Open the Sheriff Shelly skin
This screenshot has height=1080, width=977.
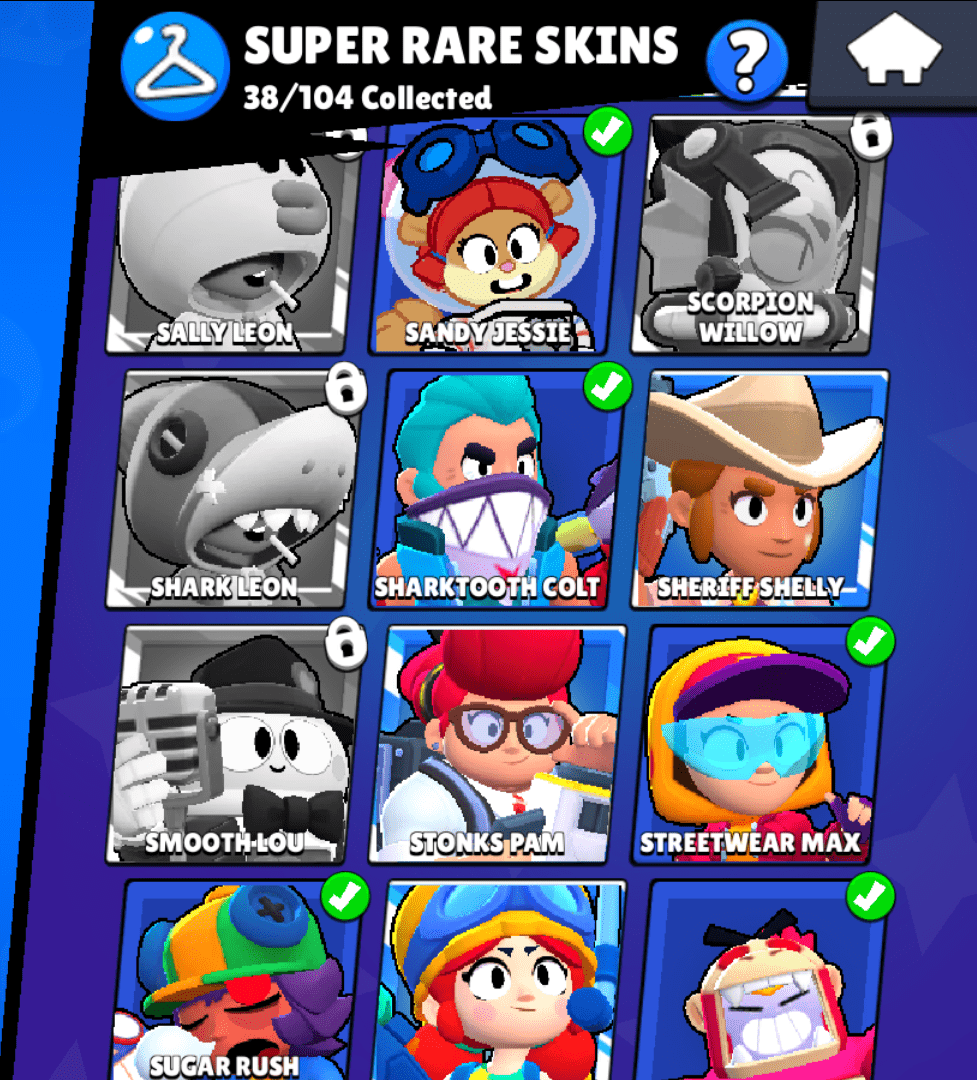tap(760, 490)
